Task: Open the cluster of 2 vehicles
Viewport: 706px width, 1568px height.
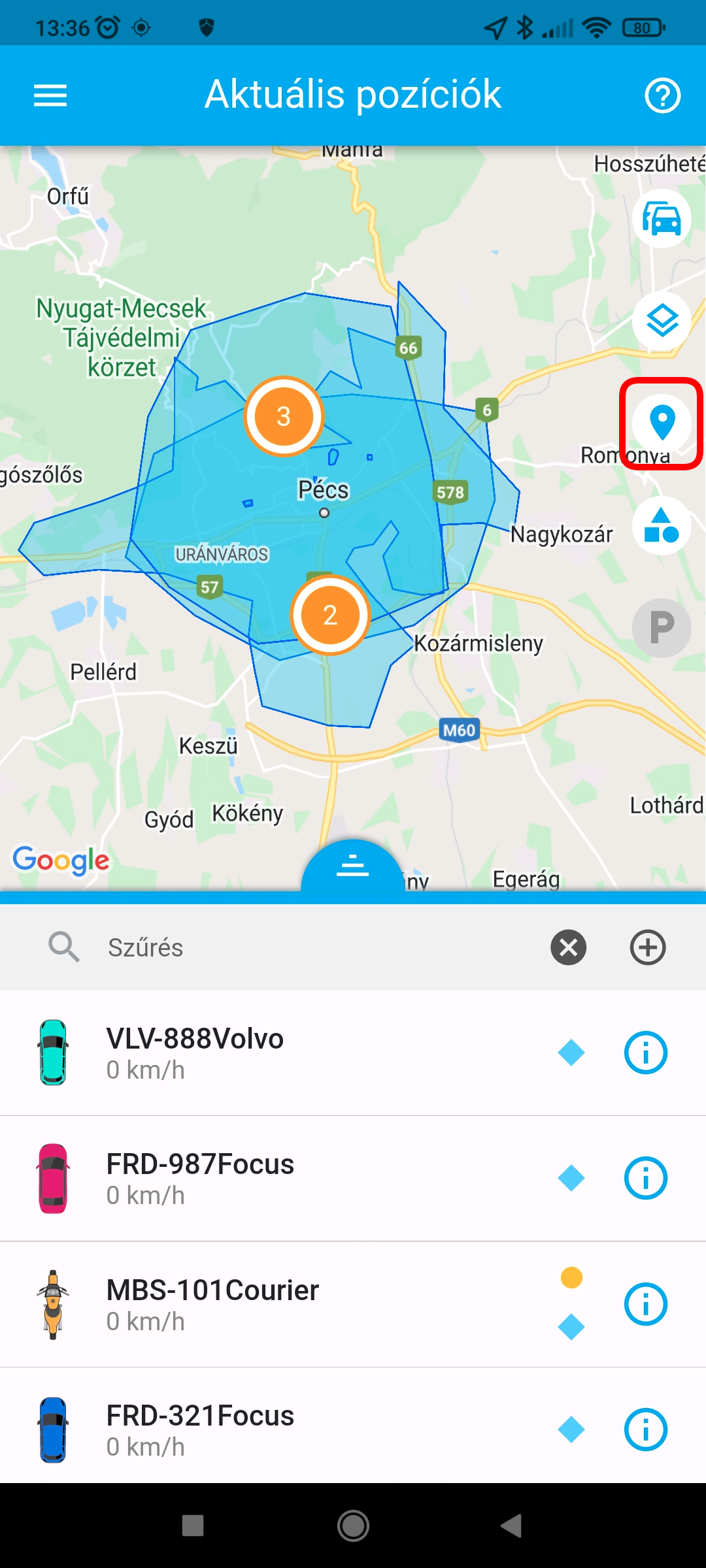Action: coord(330,615)
